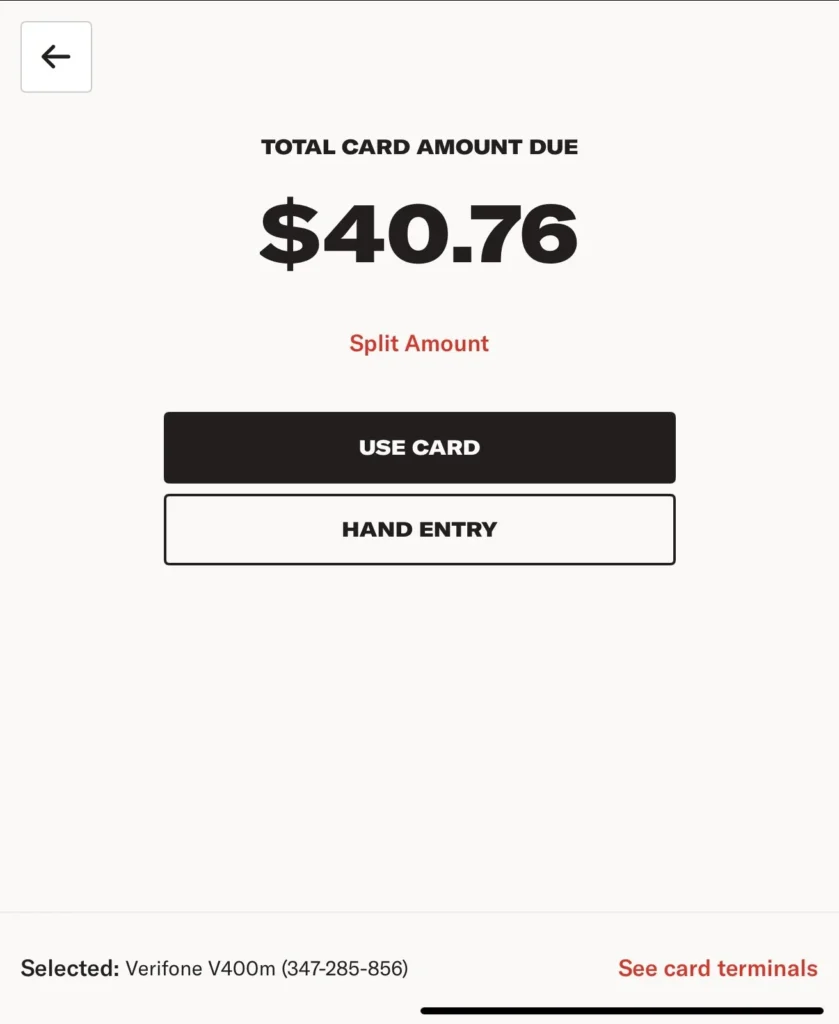
Task: Go back with the arrow button
Action: point(56,57)
